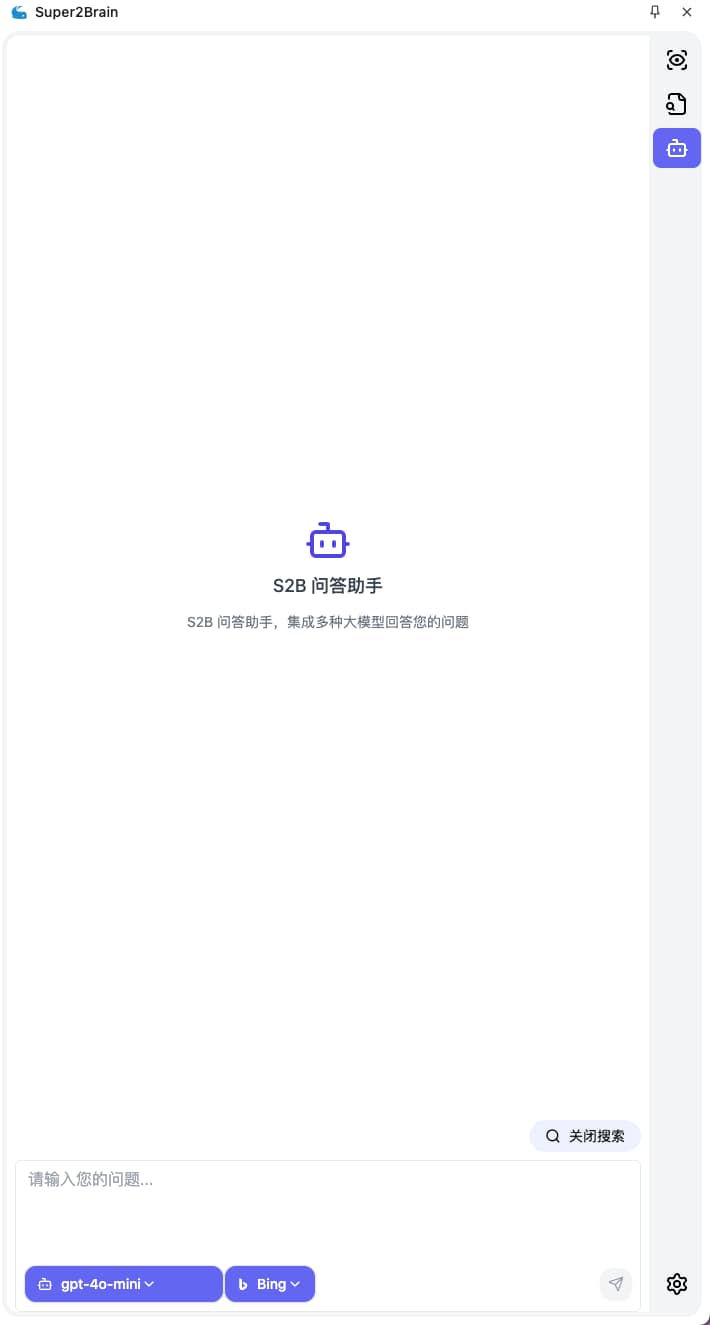710x1325 pixels.
Task: Open the Bing search engine dropdown
Action: [x=270, y=1284]
